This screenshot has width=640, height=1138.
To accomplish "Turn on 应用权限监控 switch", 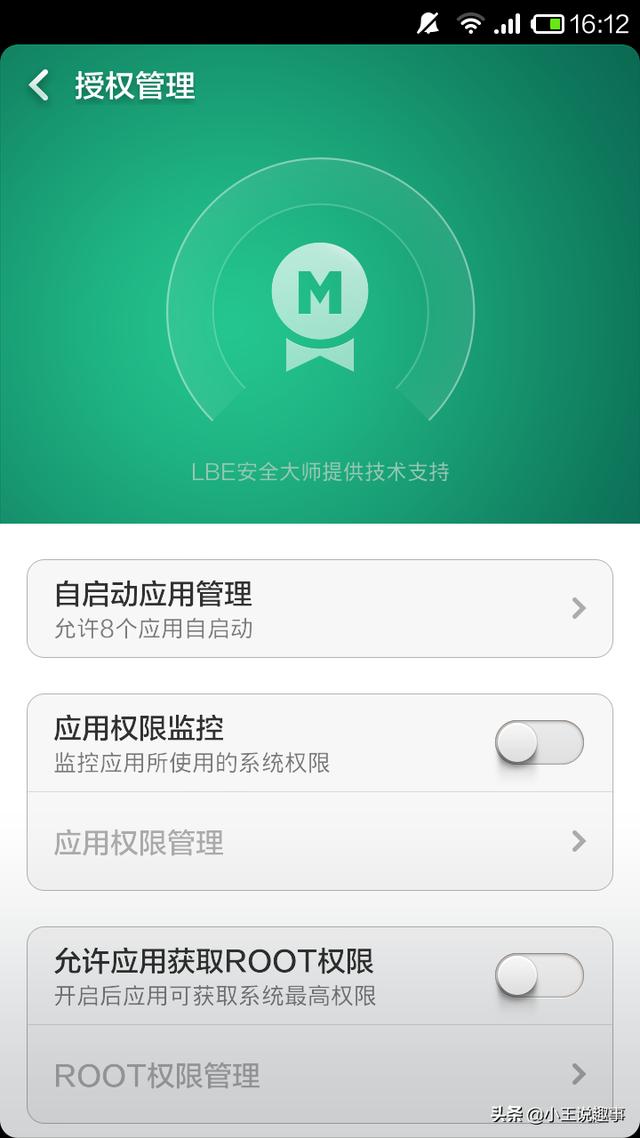I will click(x=539, y=743).
